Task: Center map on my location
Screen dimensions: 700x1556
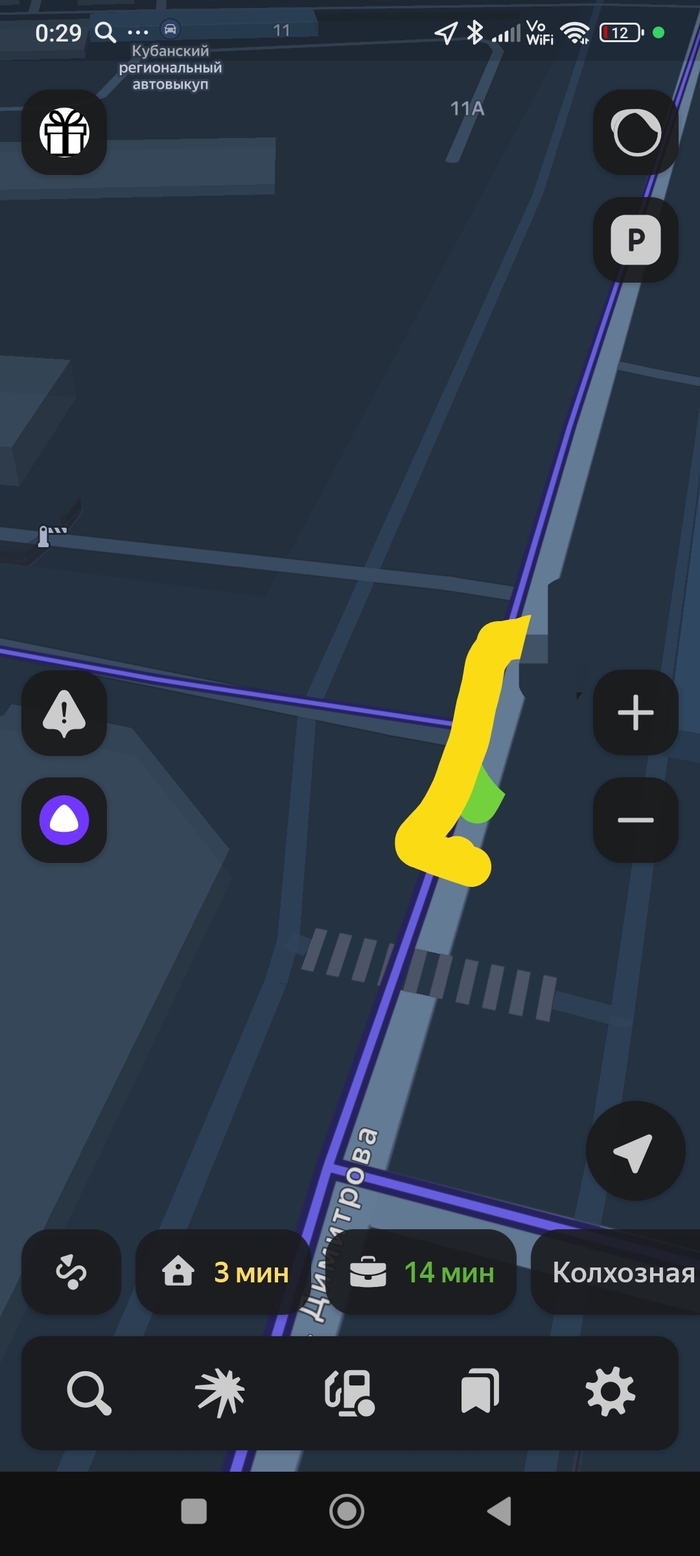Action: coord(635,1151)
